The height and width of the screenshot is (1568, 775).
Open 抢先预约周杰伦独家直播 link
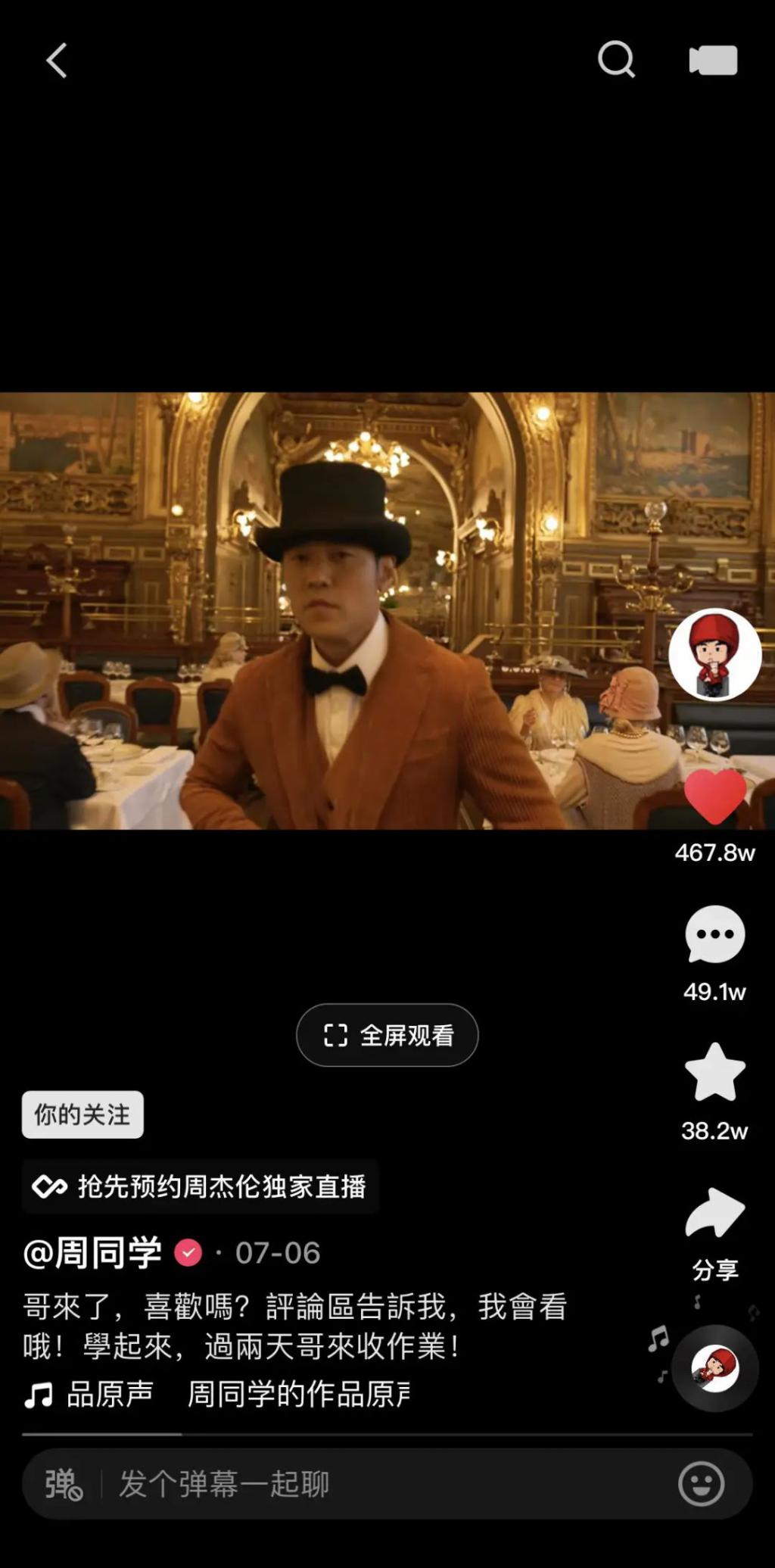(201, 1186)
